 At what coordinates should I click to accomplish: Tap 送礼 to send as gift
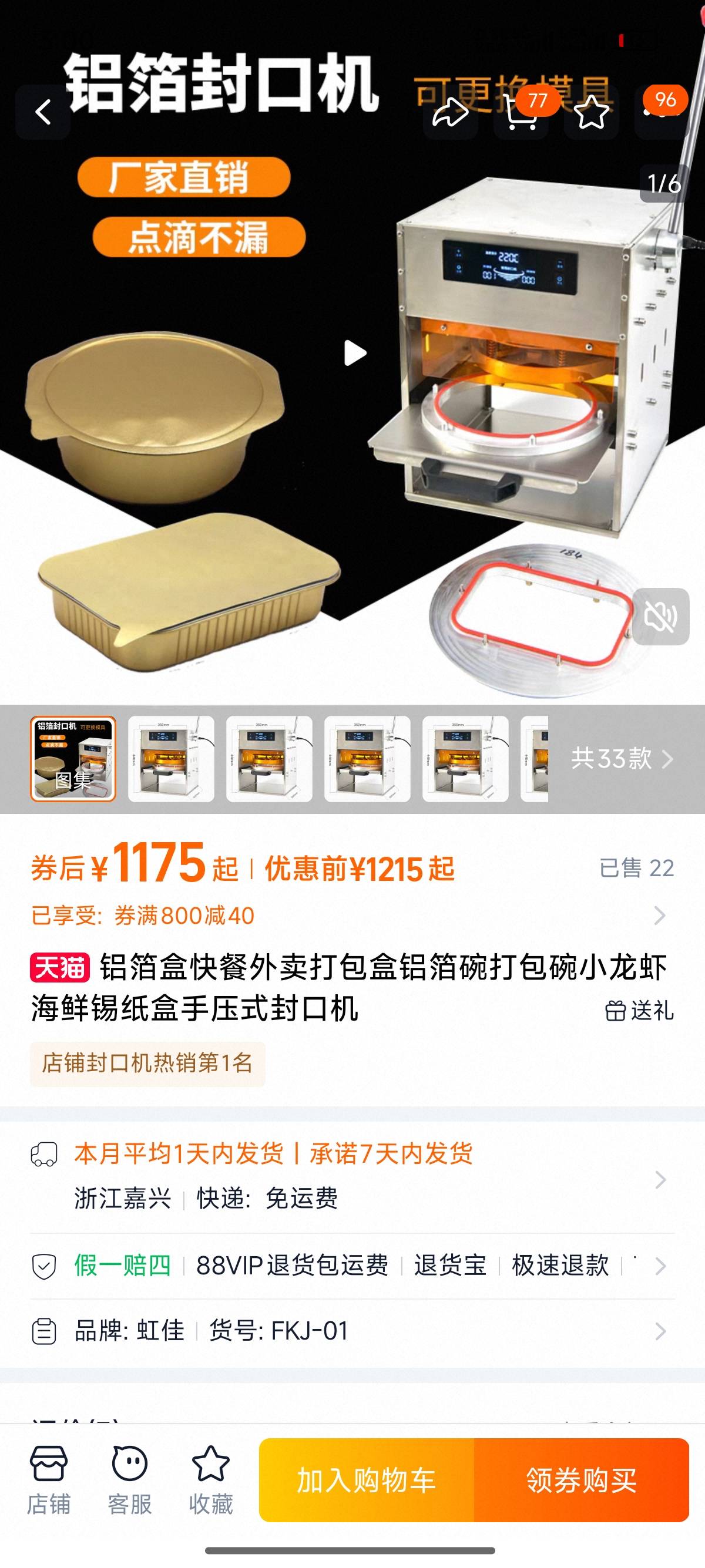point(639,1011)
